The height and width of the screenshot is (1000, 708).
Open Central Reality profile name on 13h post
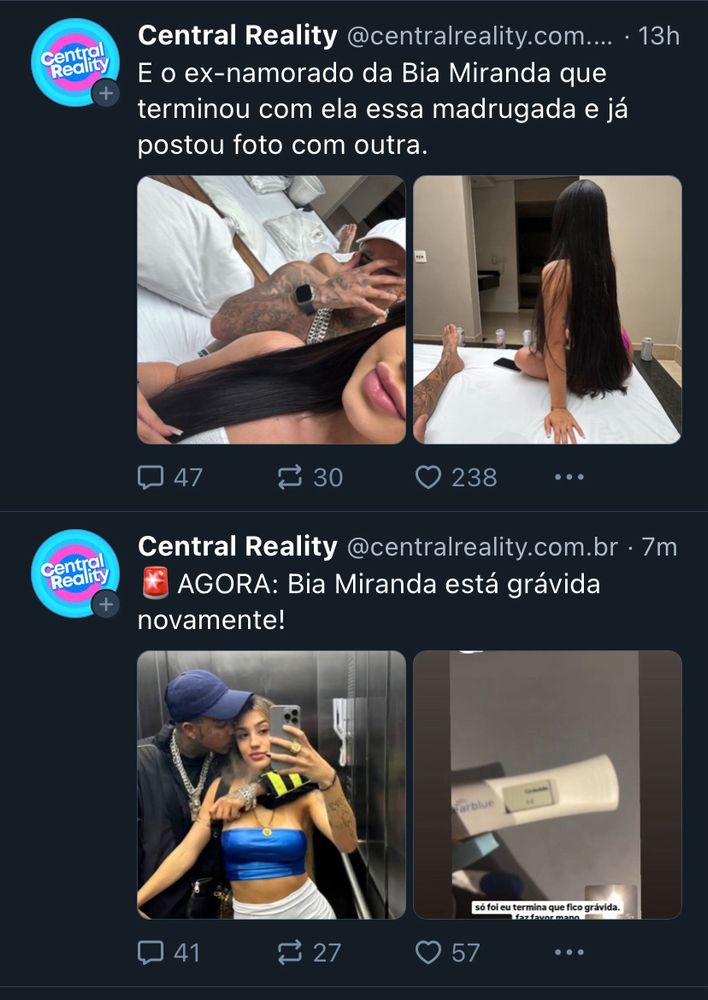click(x=237, y=36)
